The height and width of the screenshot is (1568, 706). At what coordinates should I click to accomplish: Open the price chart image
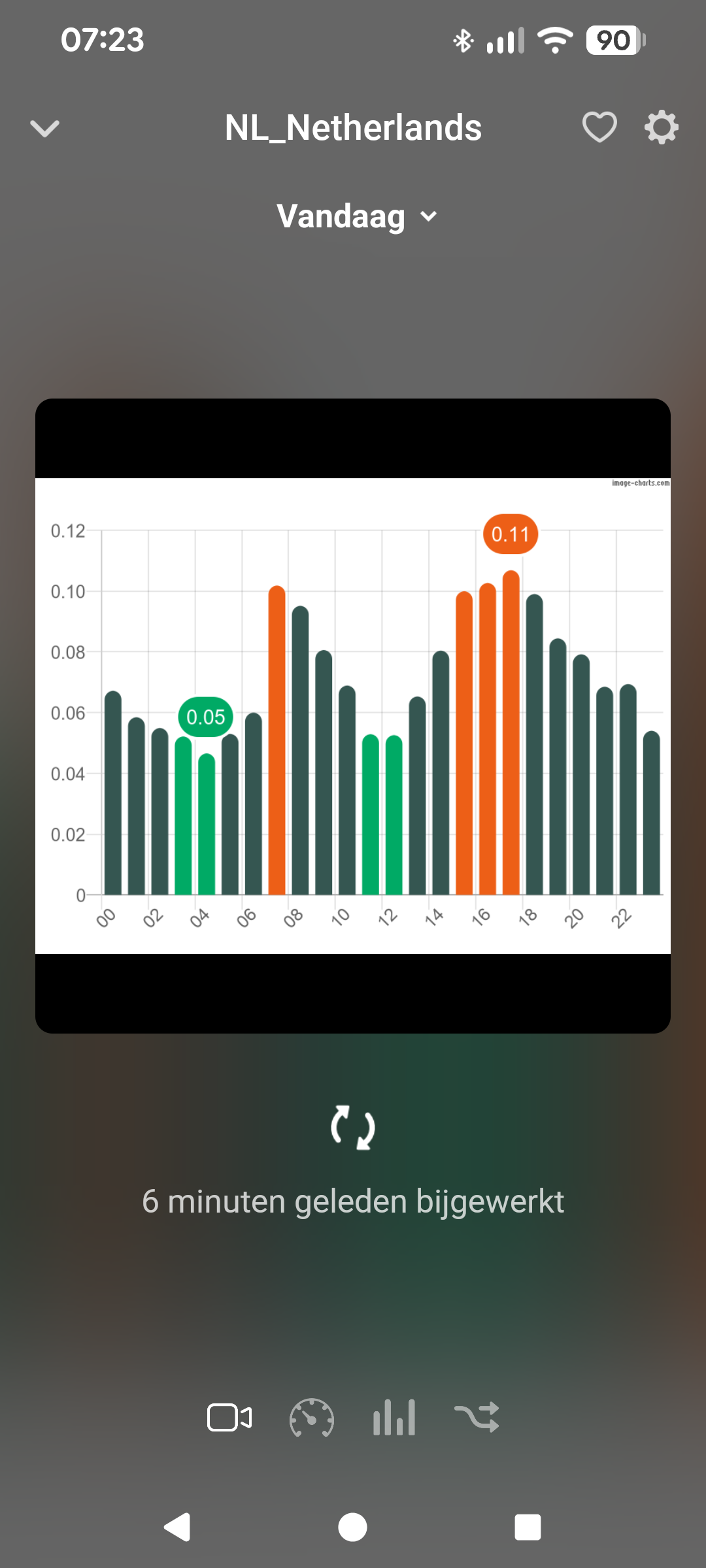click(353, 715)
